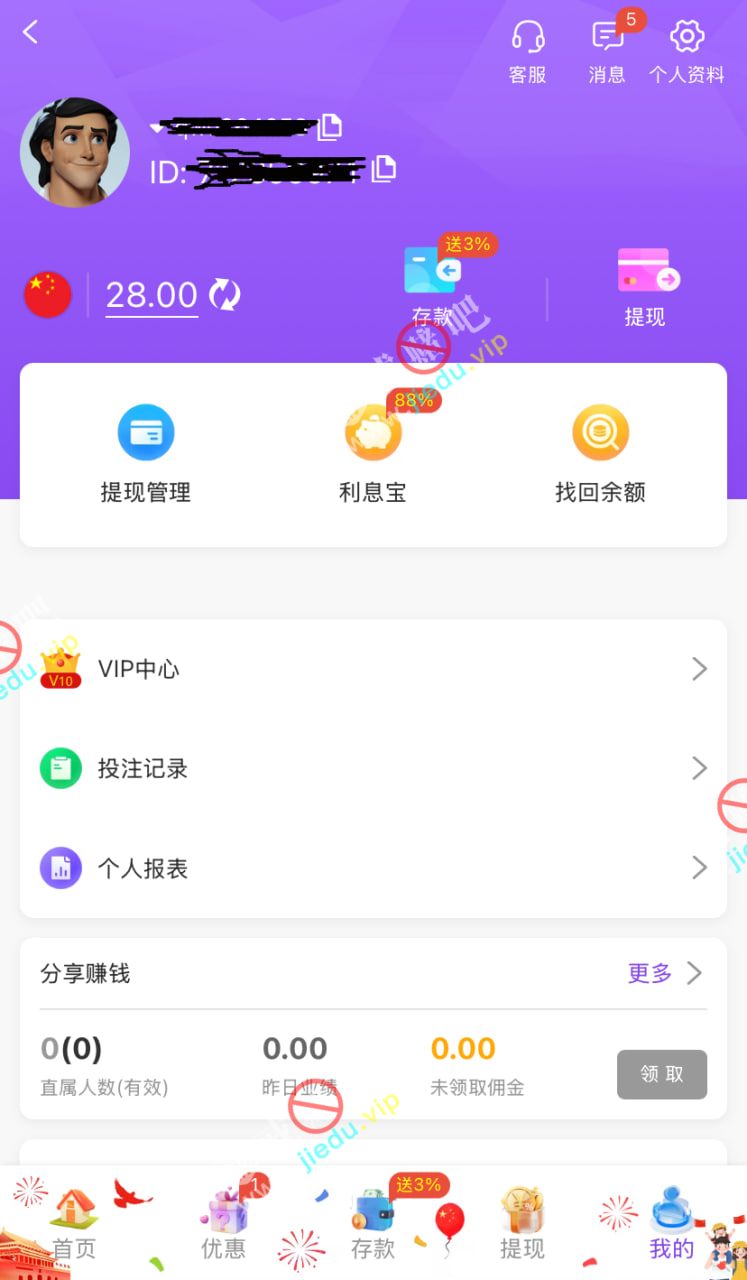Tap the 领取 claim button
Viewport: 747px width, 1280px height.
[661, 1074]
